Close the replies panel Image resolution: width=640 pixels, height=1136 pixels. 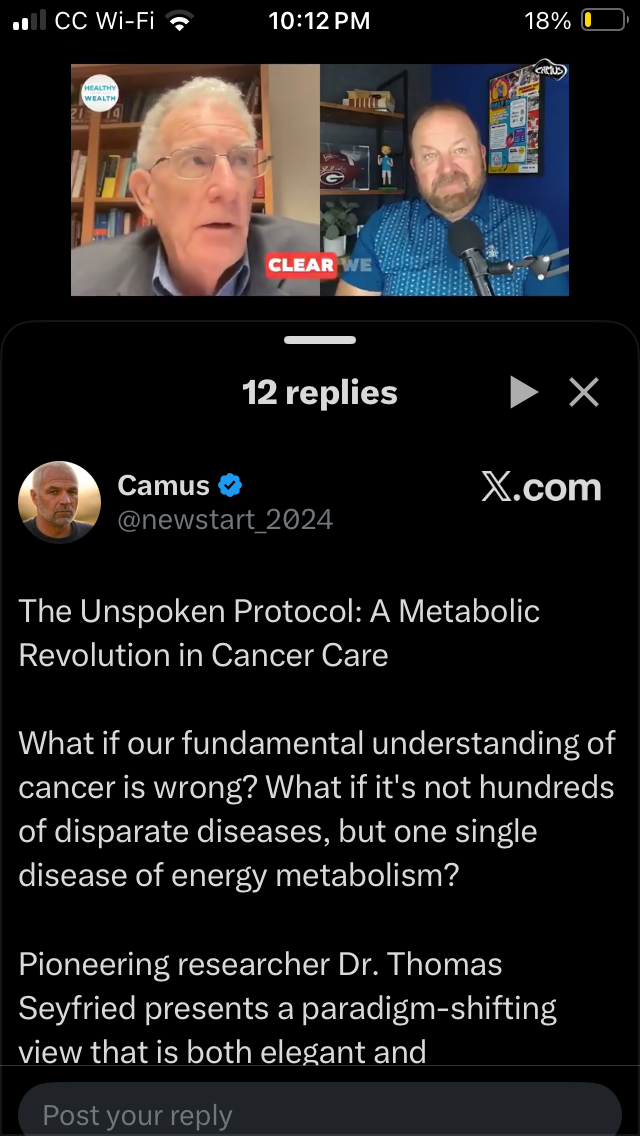click(x=584, y=393)
